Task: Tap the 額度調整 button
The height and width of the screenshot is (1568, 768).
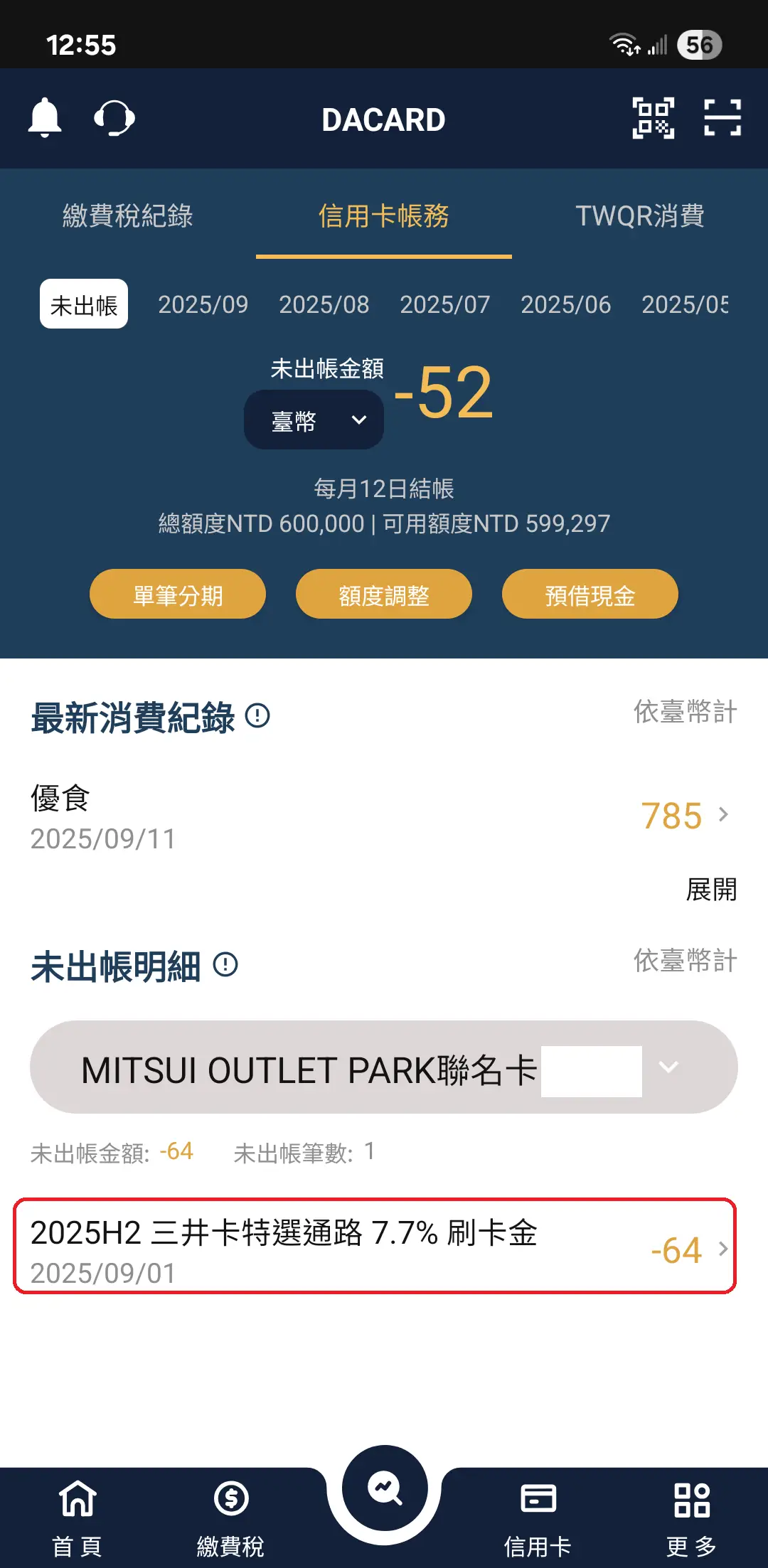Action: click(384, 594)
